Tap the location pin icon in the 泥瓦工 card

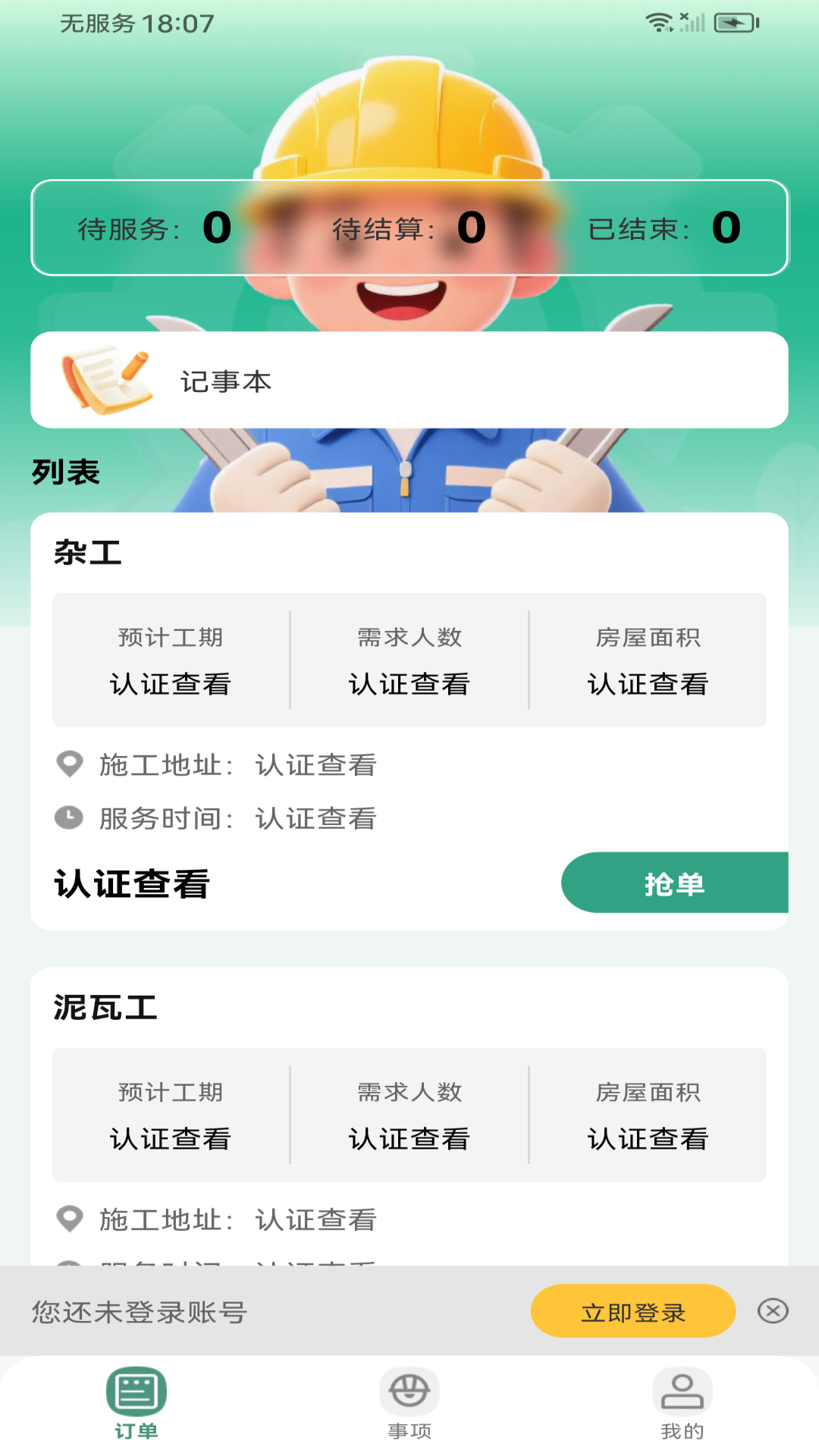tap(69, 1219)
